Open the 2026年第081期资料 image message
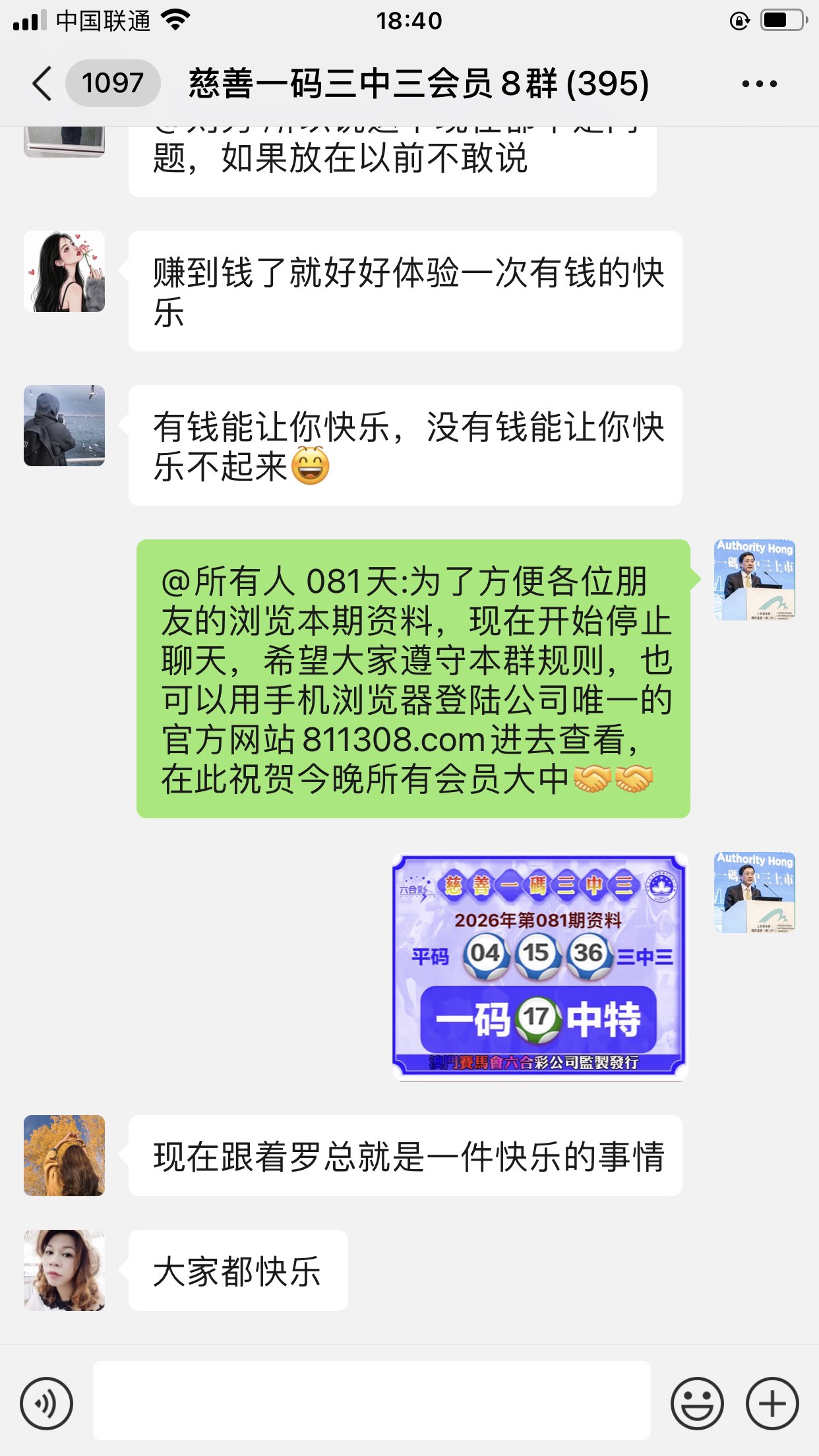 (539, 967)
